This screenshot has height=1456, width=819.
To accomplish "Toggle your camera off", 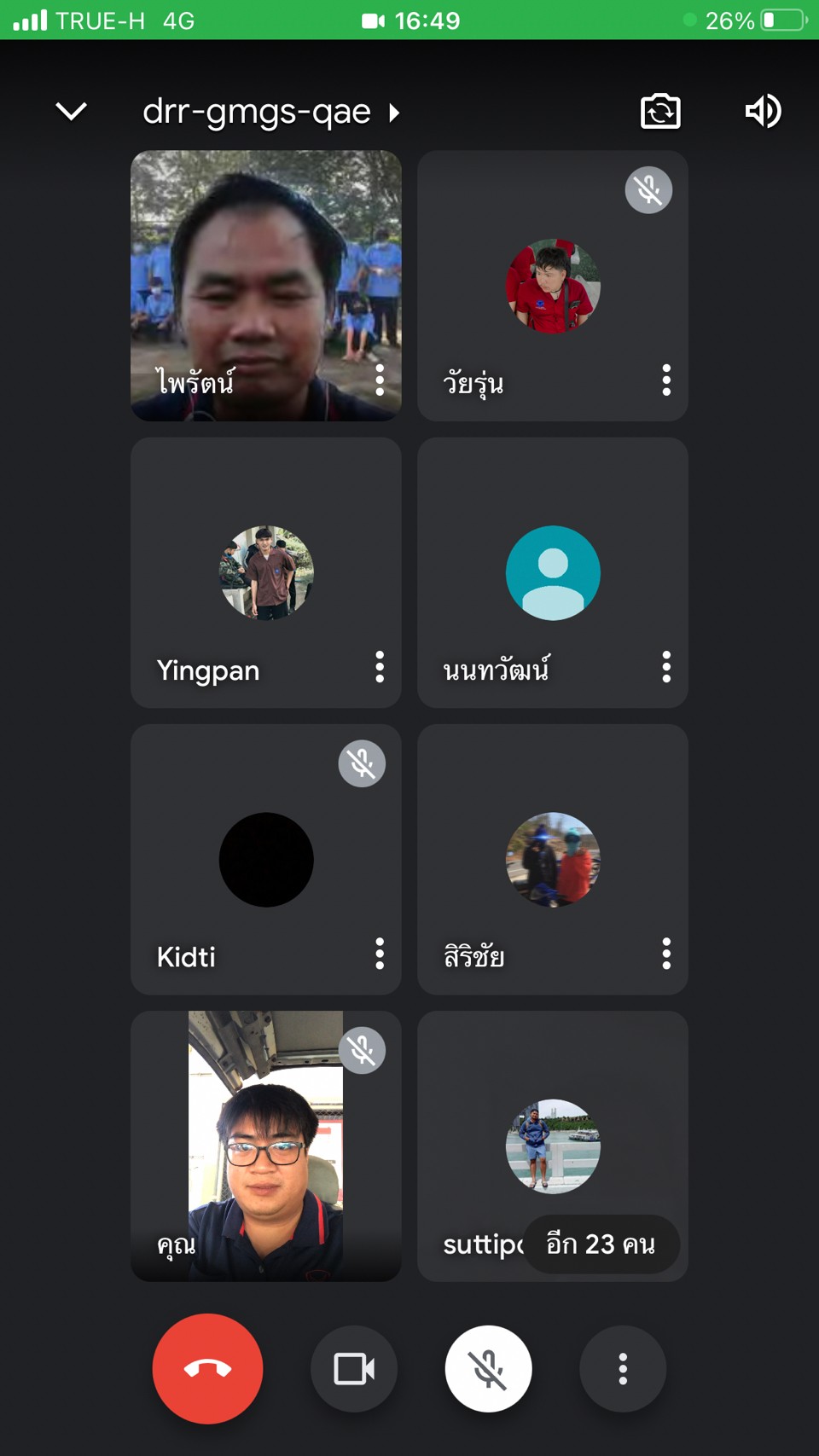I will [354, 1368].
